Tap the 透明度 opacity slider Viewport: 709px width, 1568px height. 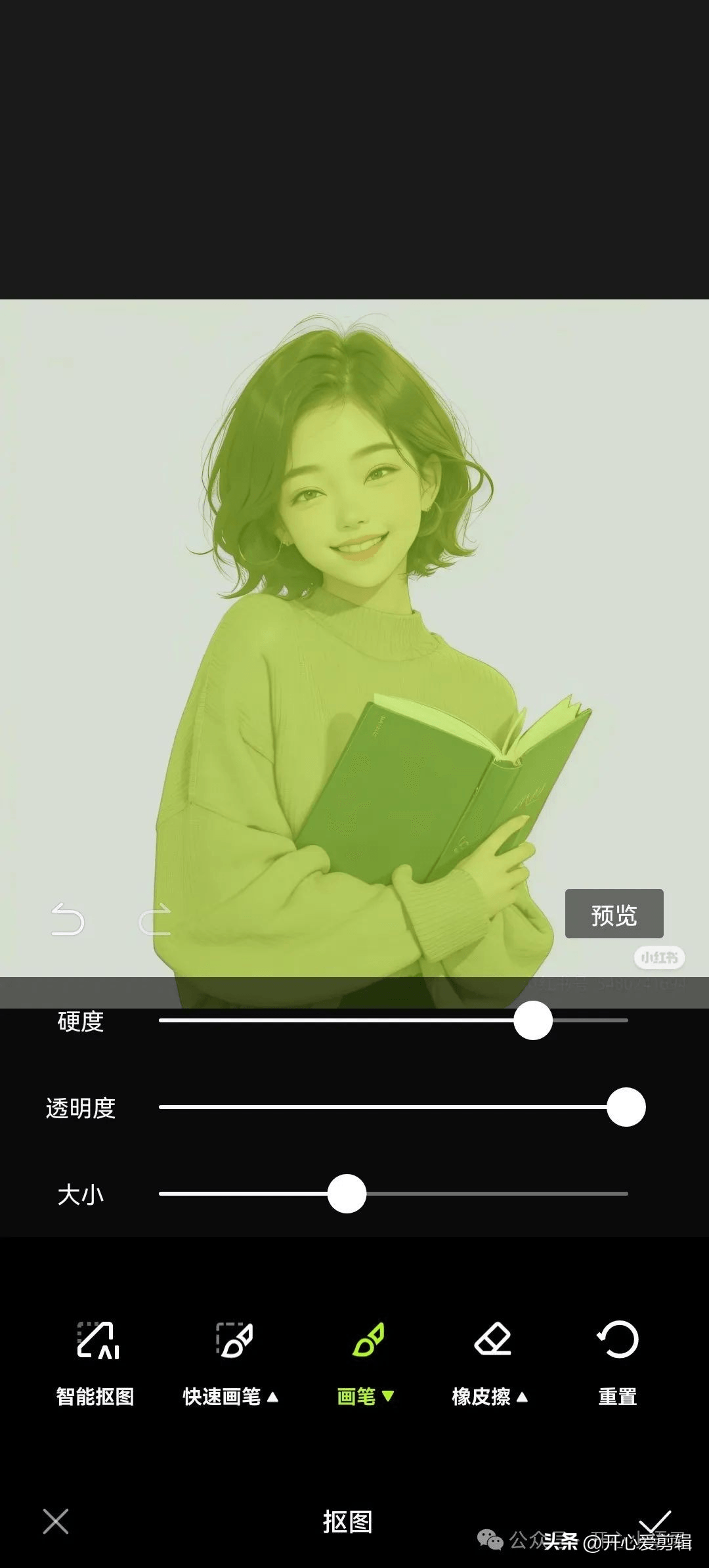point(402,1107)
